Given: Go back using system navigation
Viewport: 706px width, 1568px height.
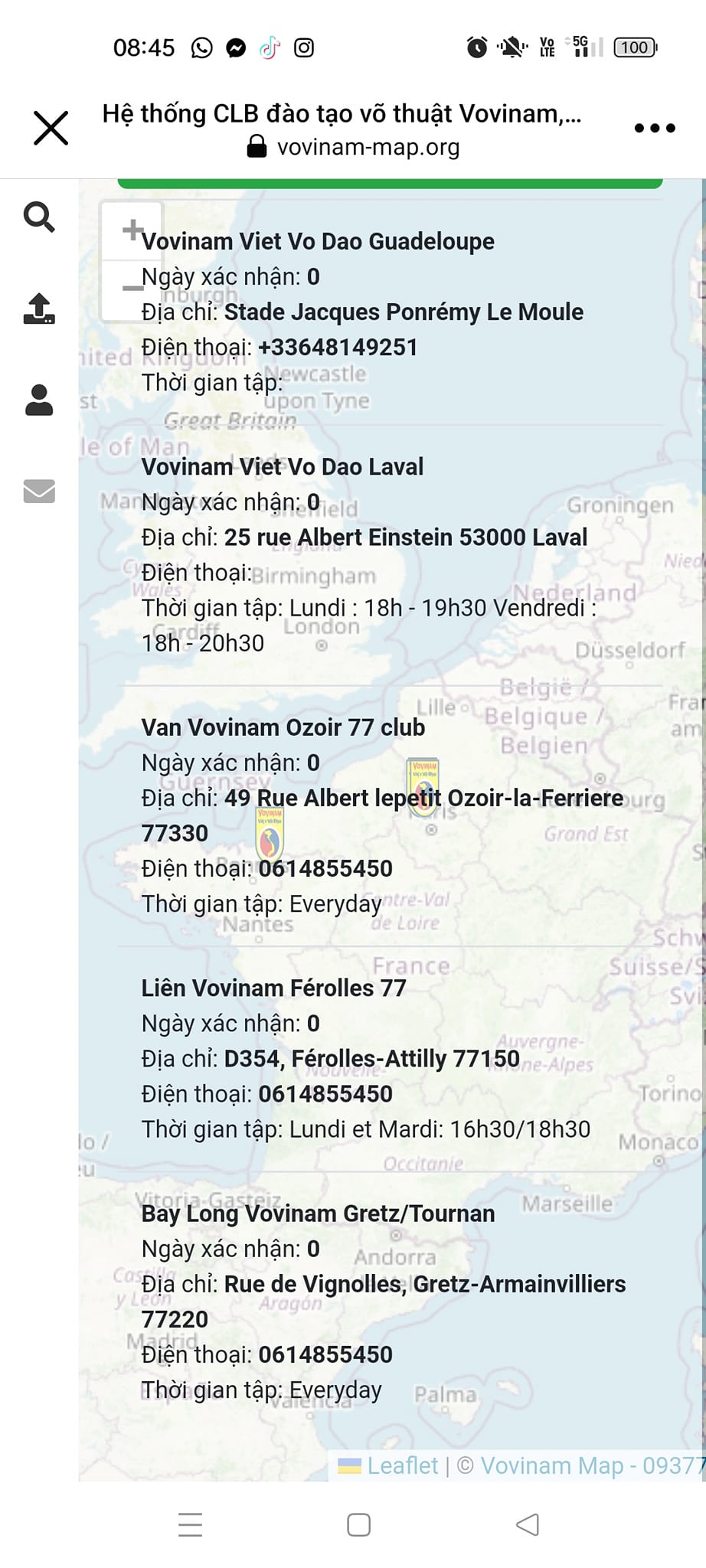Looking at the screenshot, I should (528, 1525).
